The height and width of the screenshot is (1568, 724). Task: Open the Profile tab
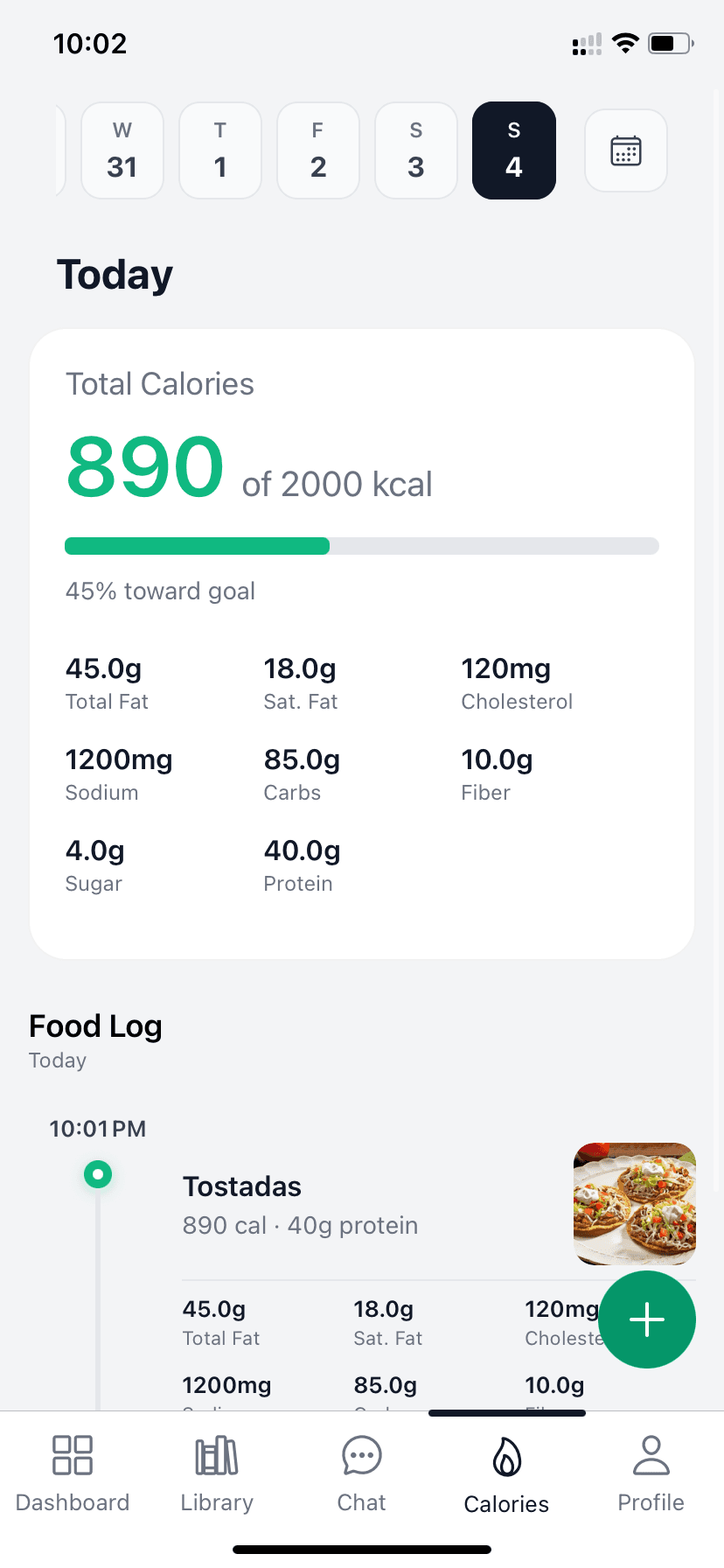[x=651, y=1473]
